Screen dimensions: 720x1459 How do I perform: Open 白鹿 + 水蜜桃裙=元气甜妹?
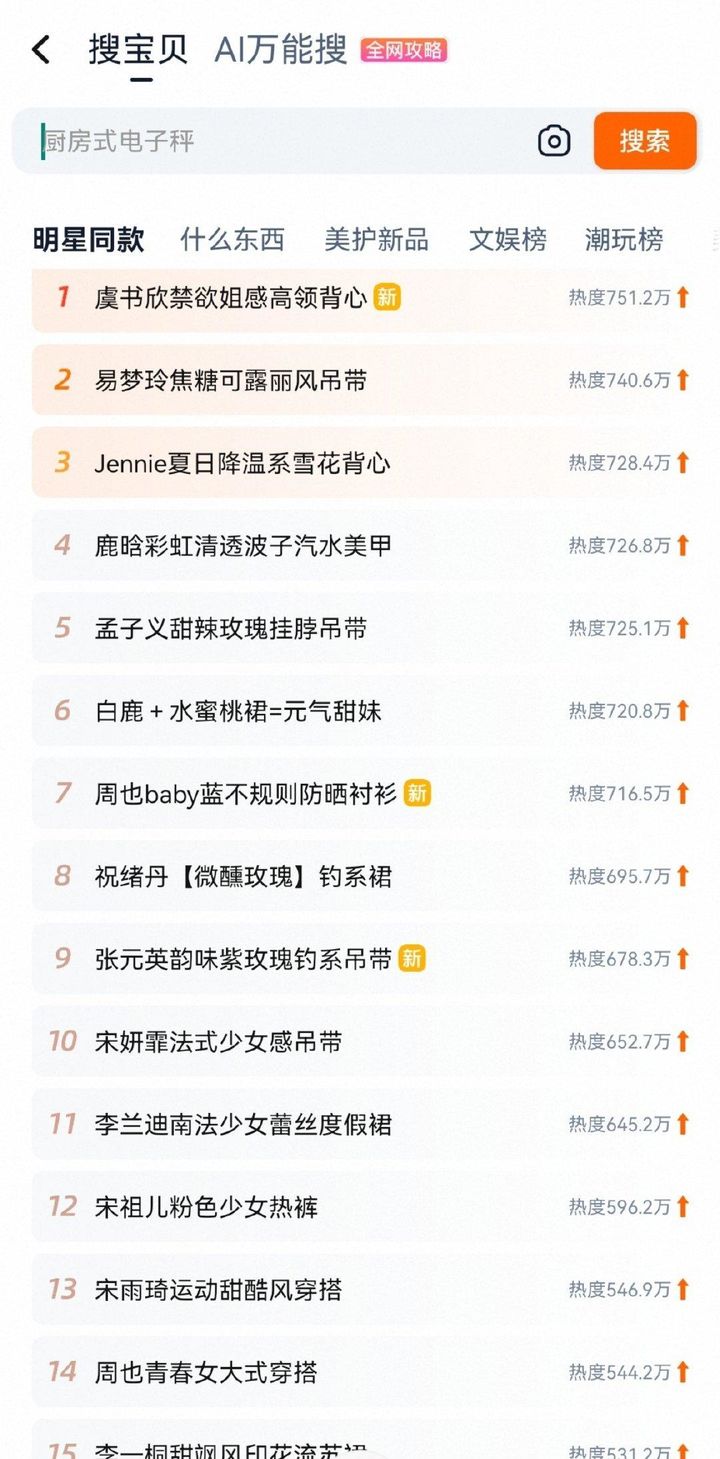[238, 711]
